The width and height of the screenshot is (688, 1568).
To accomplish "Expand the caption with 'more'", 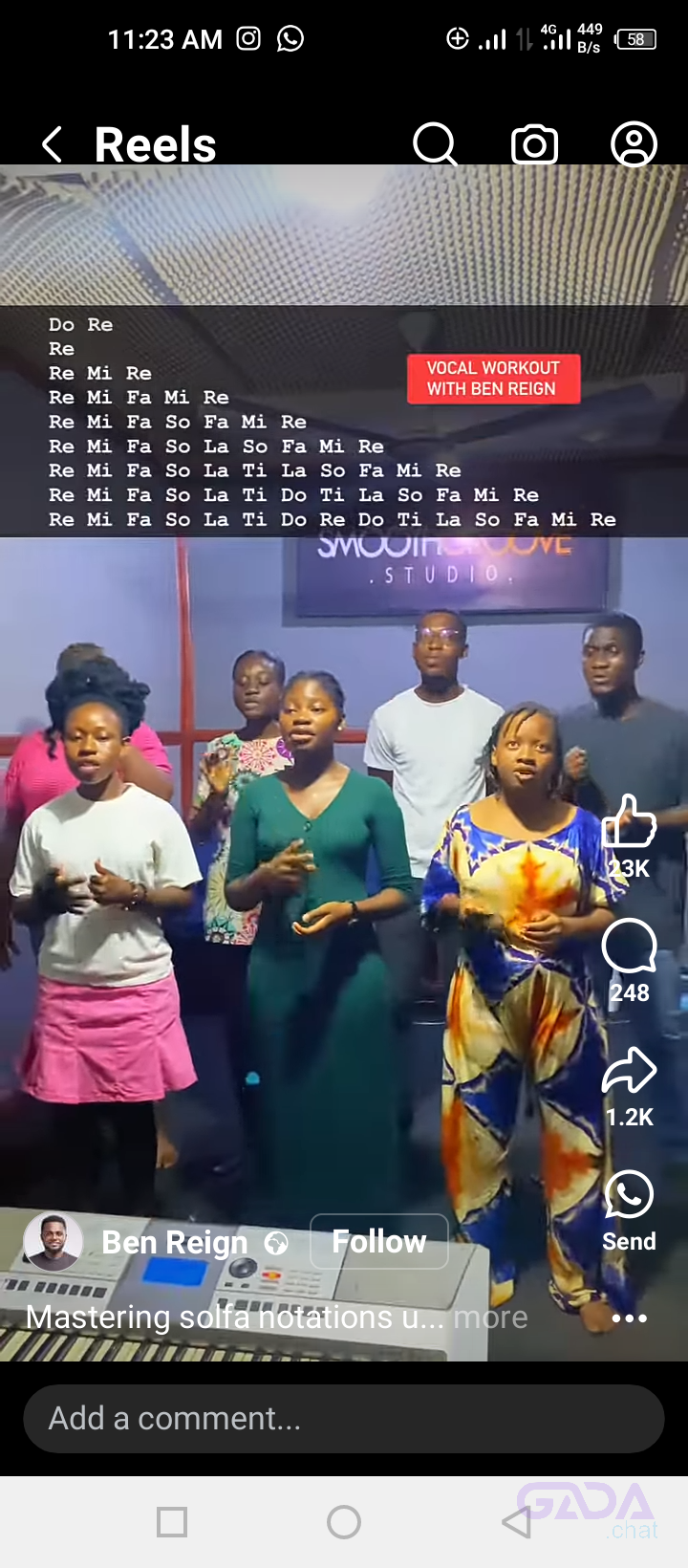I will [x=490, y=1318].
